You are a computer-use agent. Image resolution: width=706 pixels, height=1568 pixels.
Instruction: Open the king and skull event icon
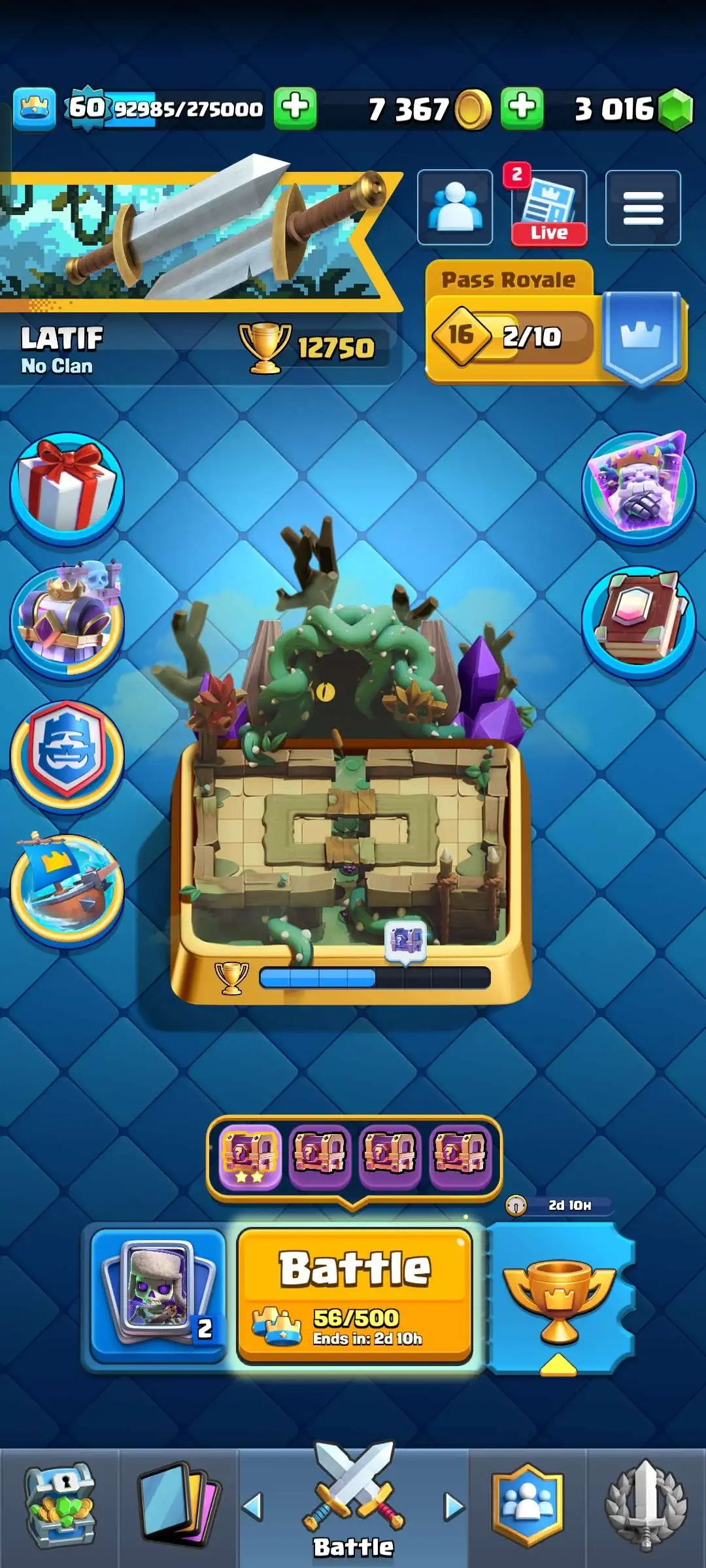[x=67, y=621]
